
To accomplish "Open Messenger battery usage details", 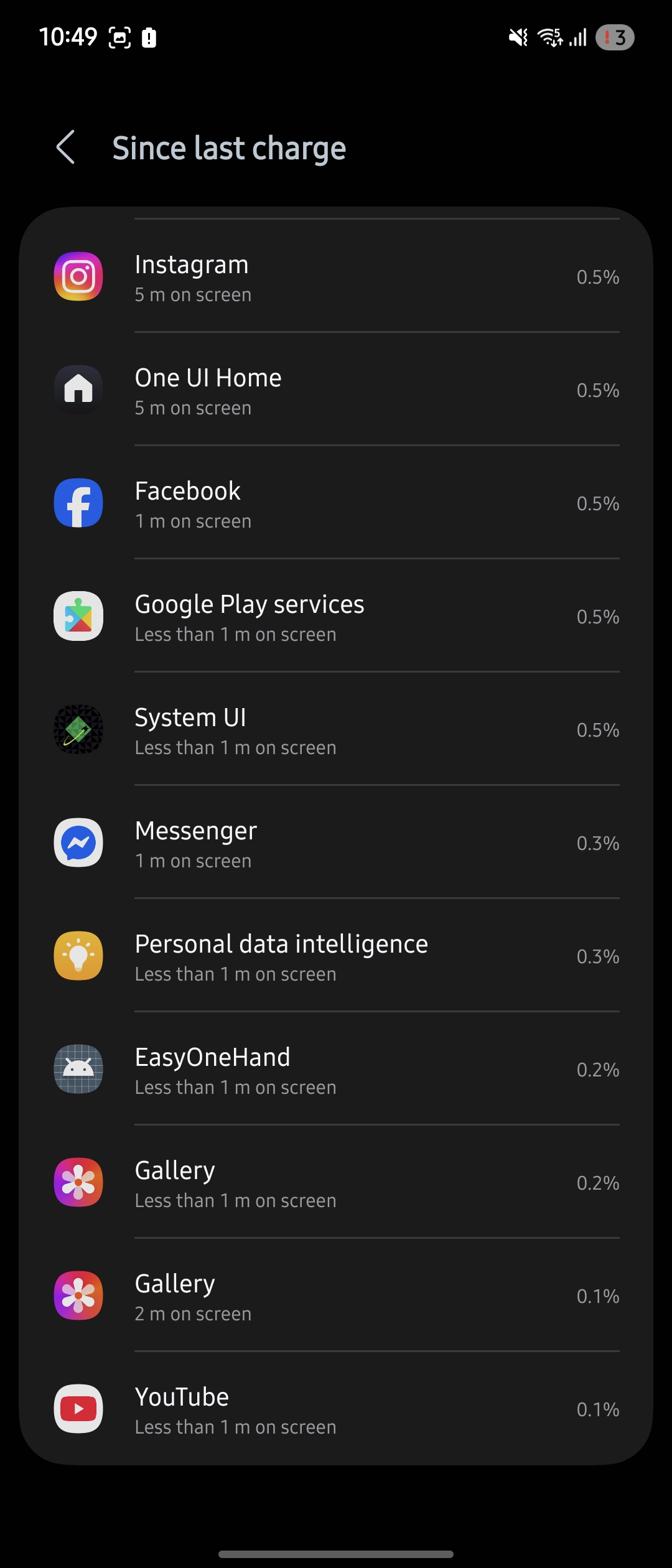I will coord(336,843).
